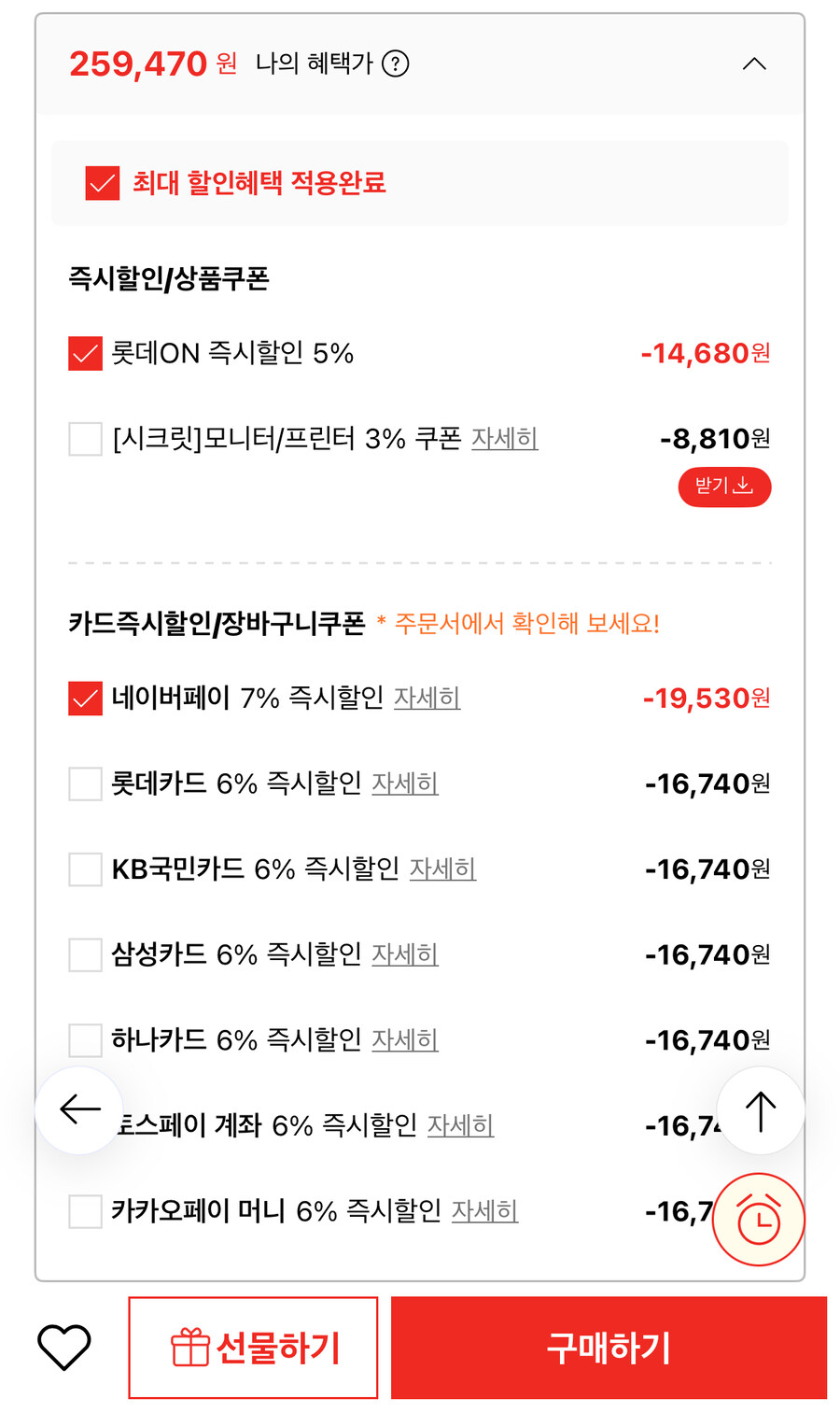
Task: Click the gift icon inside 선물하기 button
Action: 190,1347
